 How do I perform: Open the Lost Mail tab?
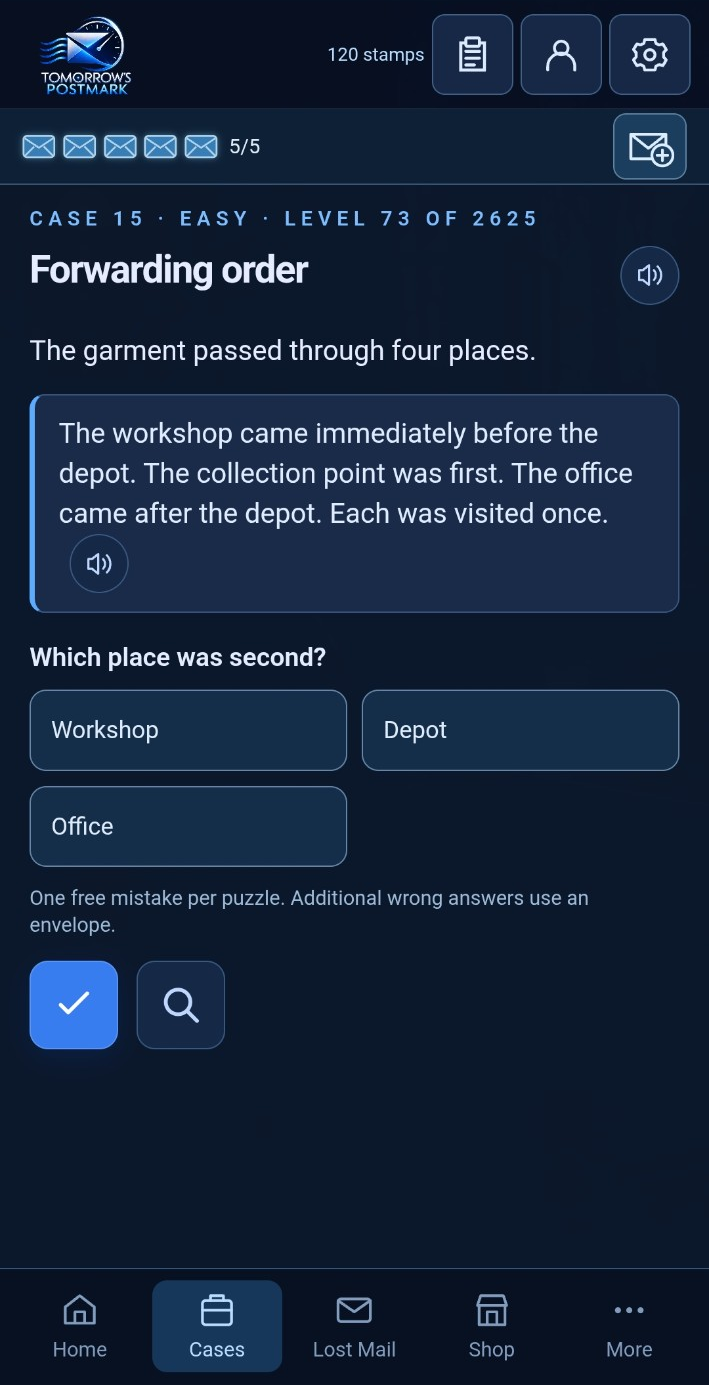tap(354, 1326)
